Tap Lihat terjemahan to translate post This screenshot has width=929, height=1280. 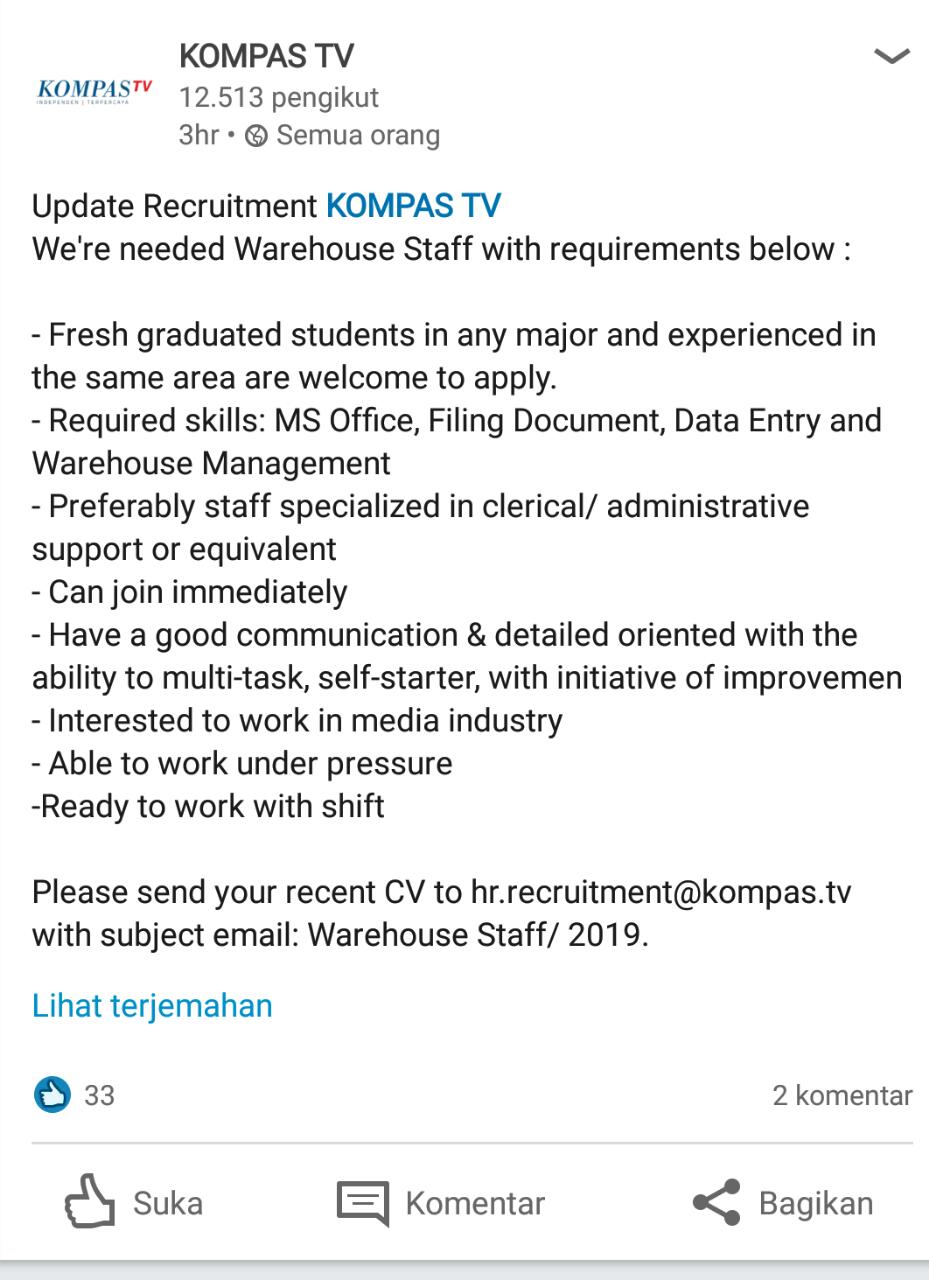tap(152, 1005)
